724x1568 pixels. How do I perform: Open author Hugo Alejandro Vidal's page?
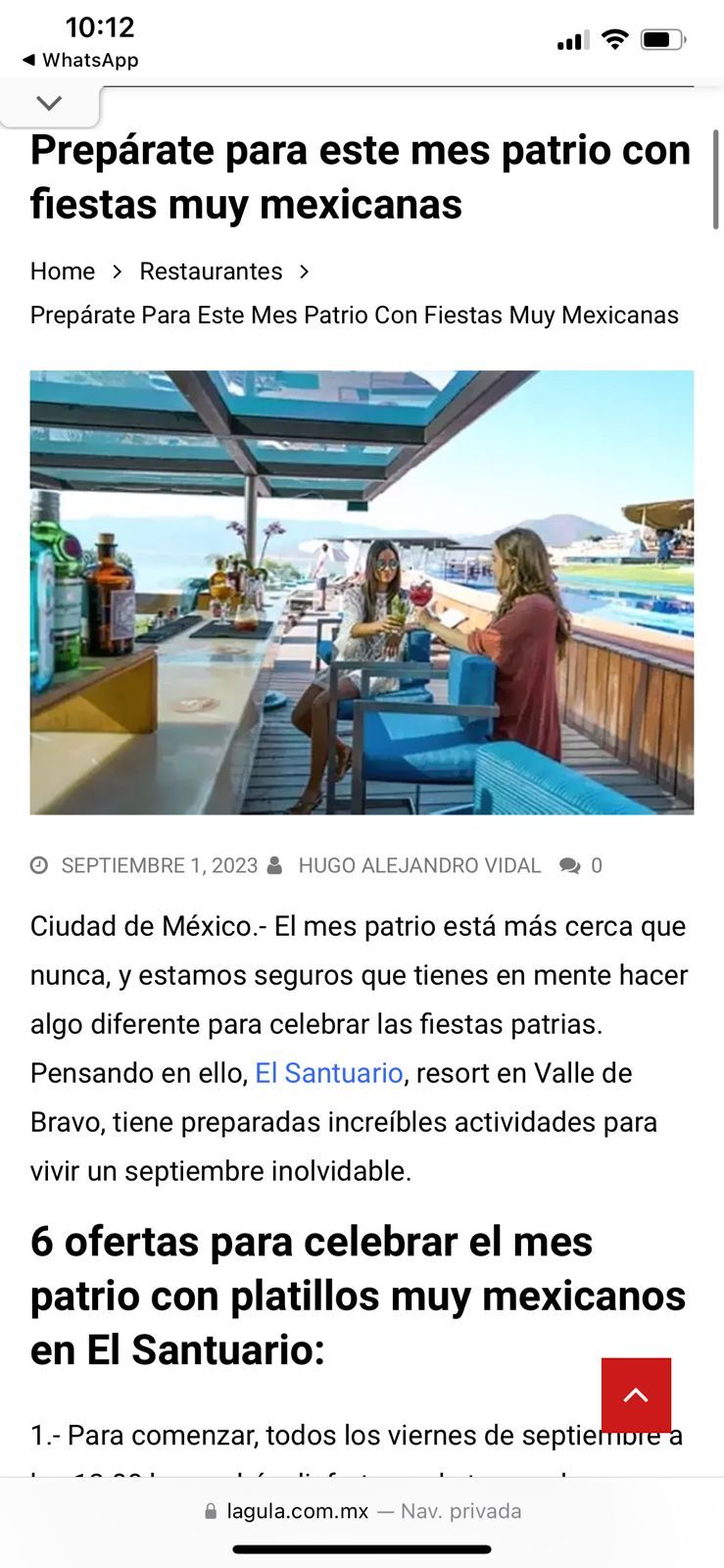[x=418, y=866]
